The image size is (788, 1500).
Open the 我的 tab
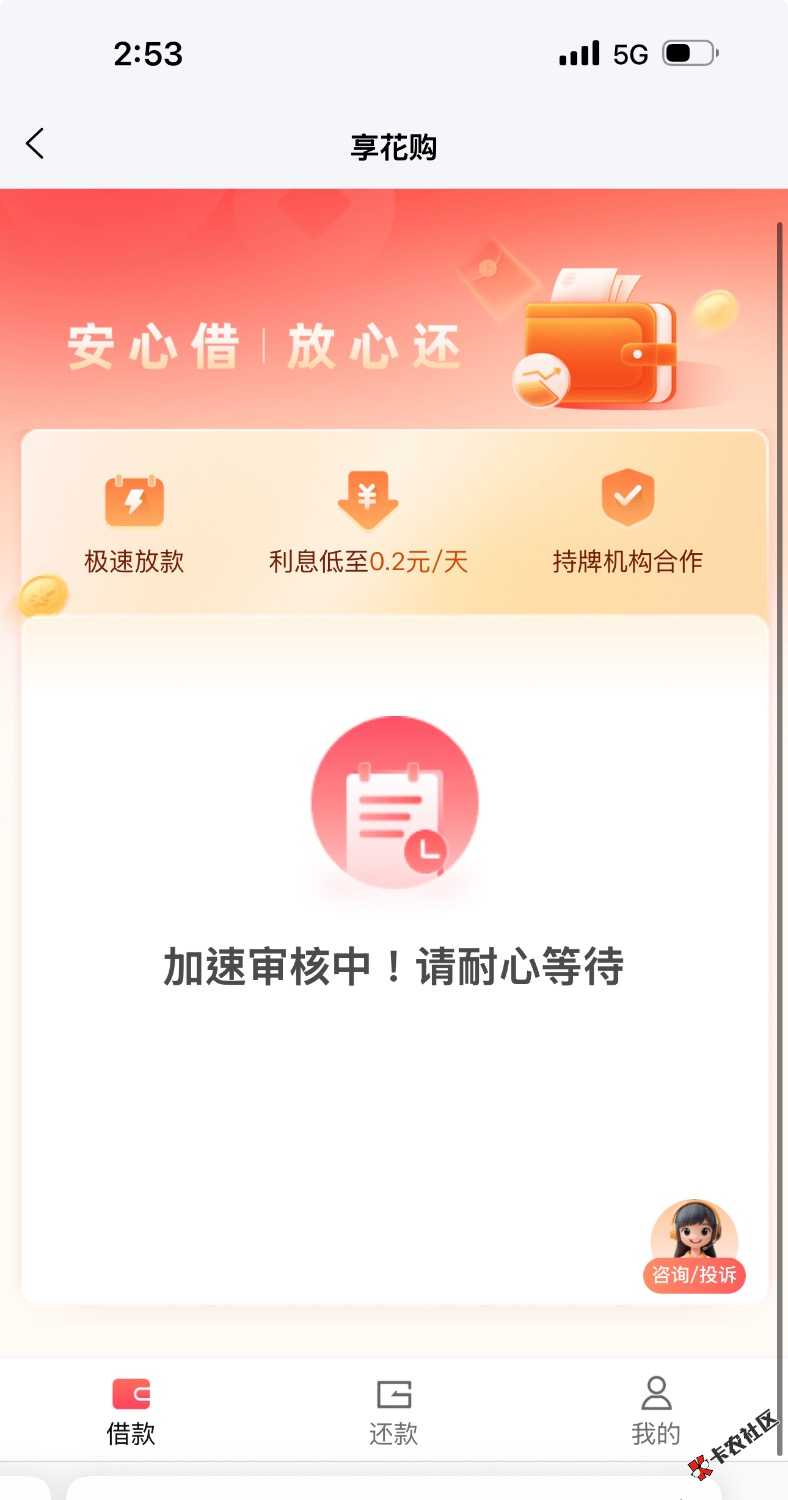(x=656, y=1410)
